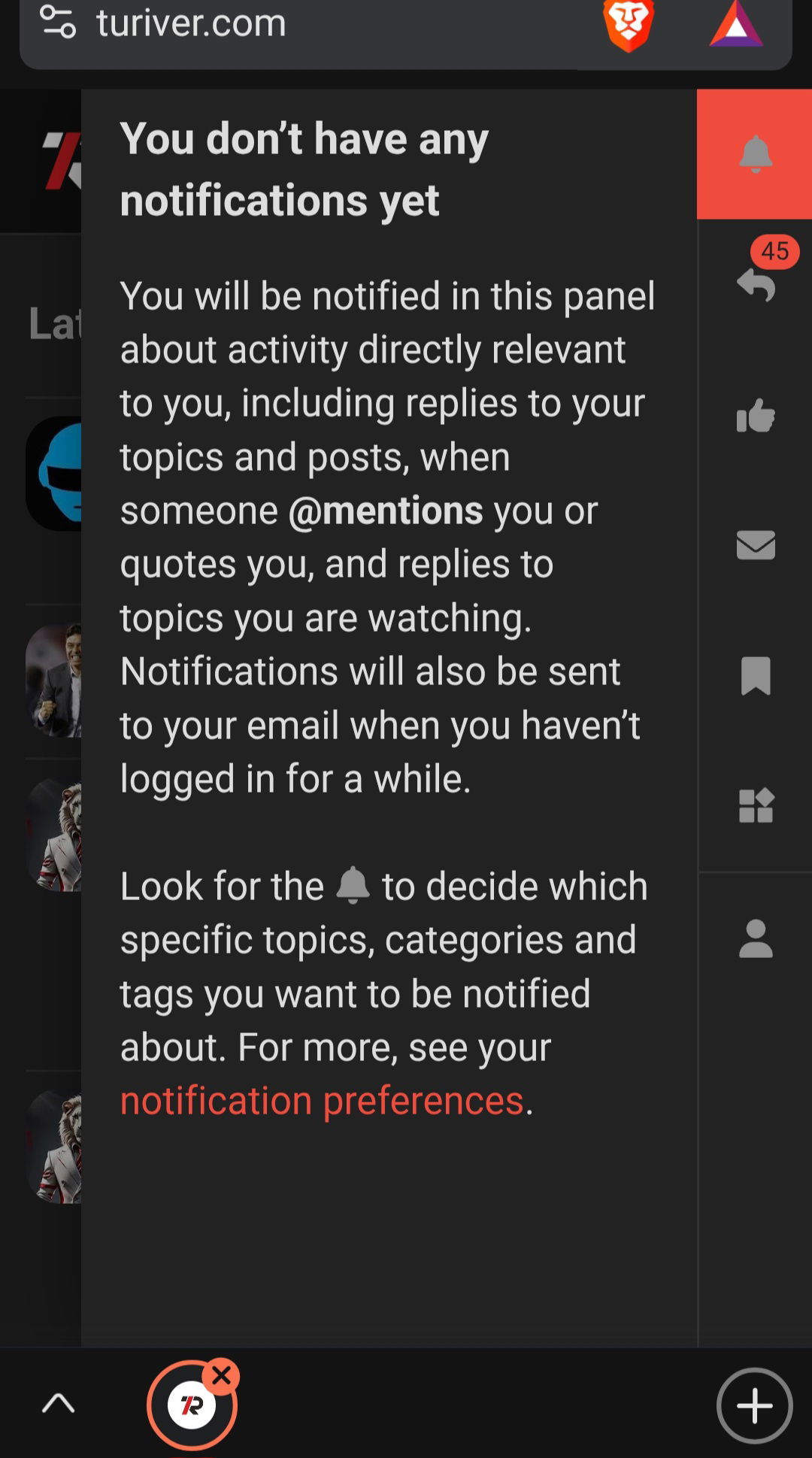Open site settings icon beside the URL
Viewport: 812px width, 1458px height.
pyautogui.click(x=58, y=22)
